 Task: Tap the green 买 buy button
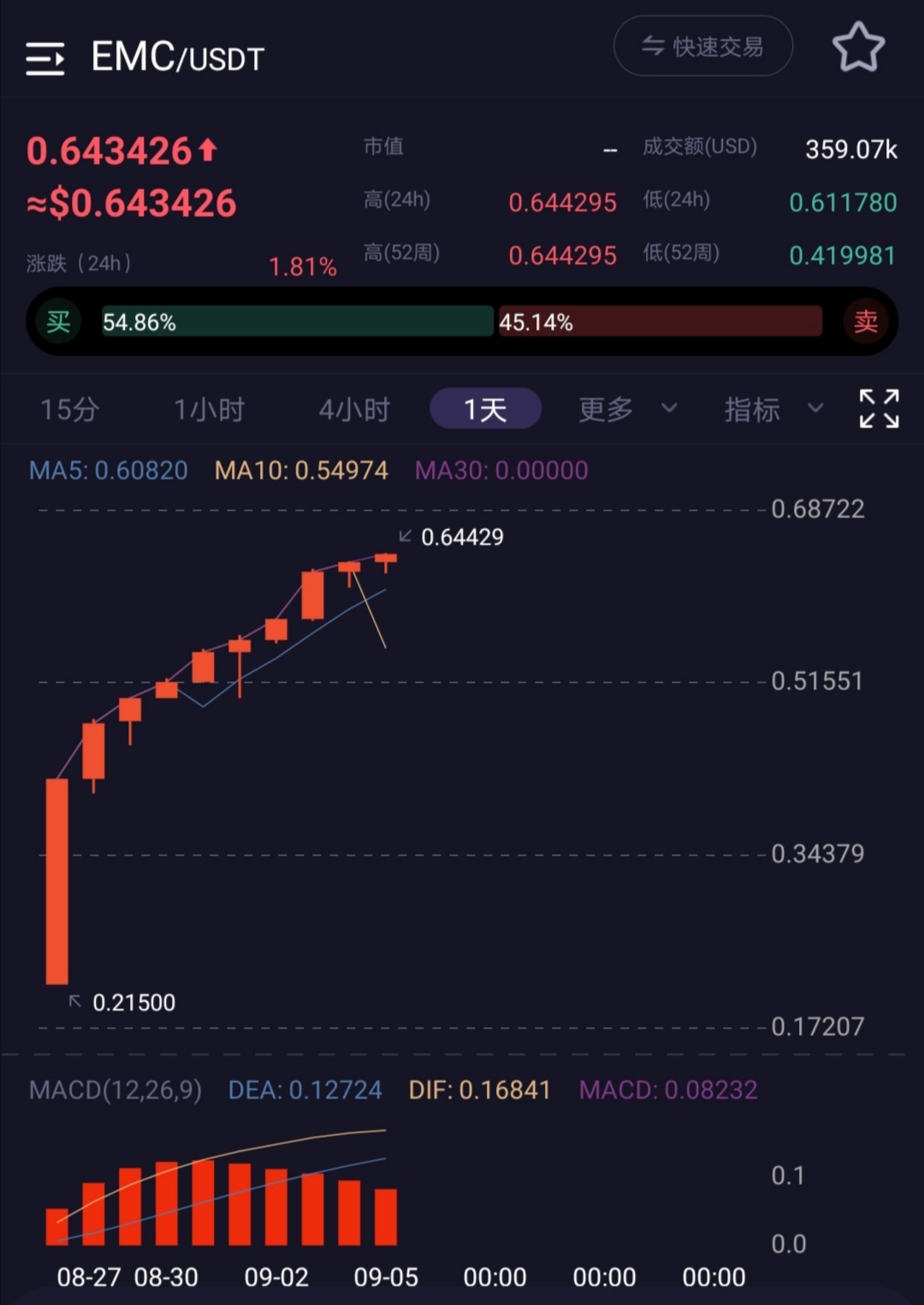coord(58,322)
